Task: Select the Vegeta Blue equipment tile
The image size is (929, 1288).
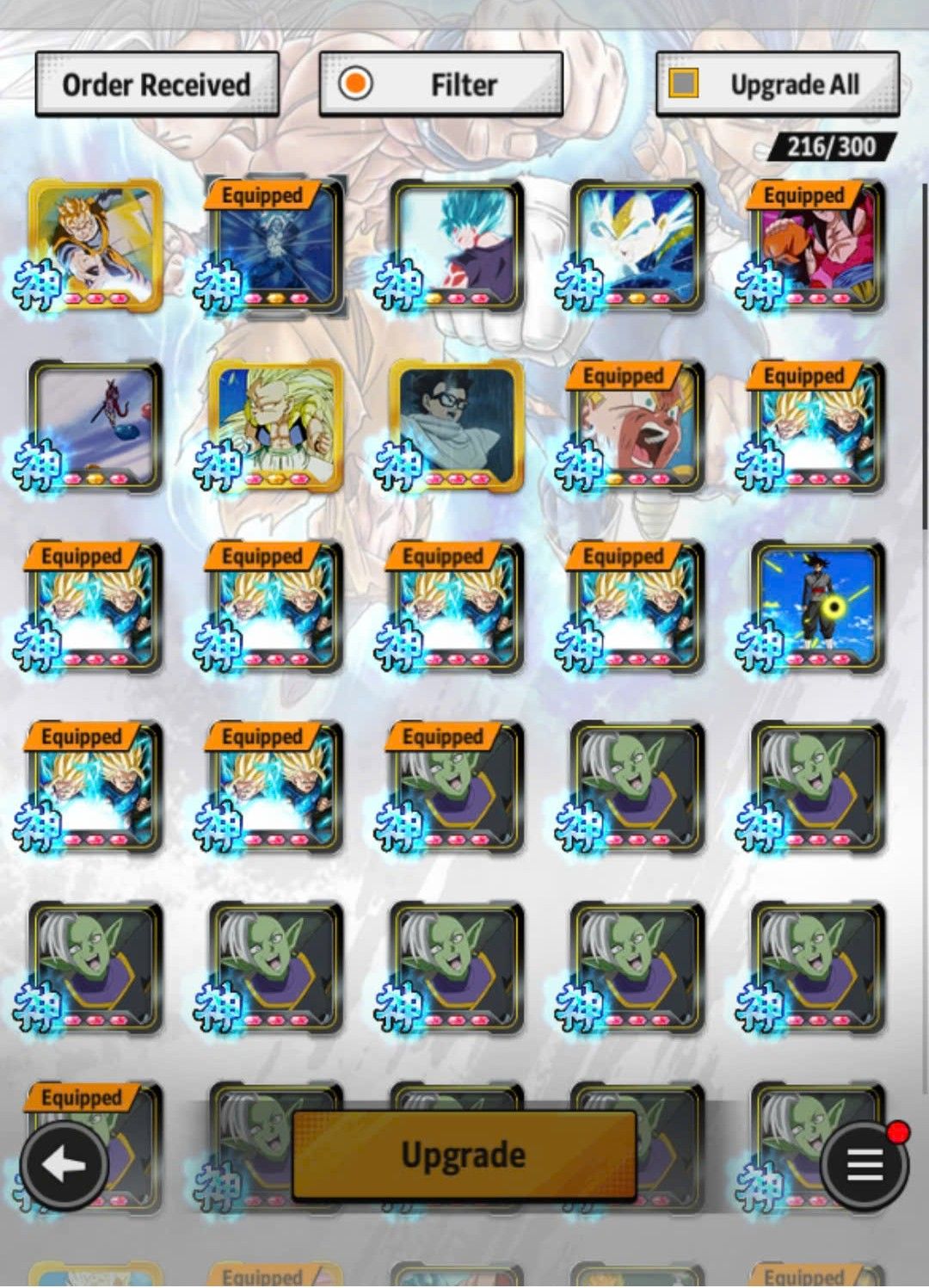Action: [x=637, y=245]
